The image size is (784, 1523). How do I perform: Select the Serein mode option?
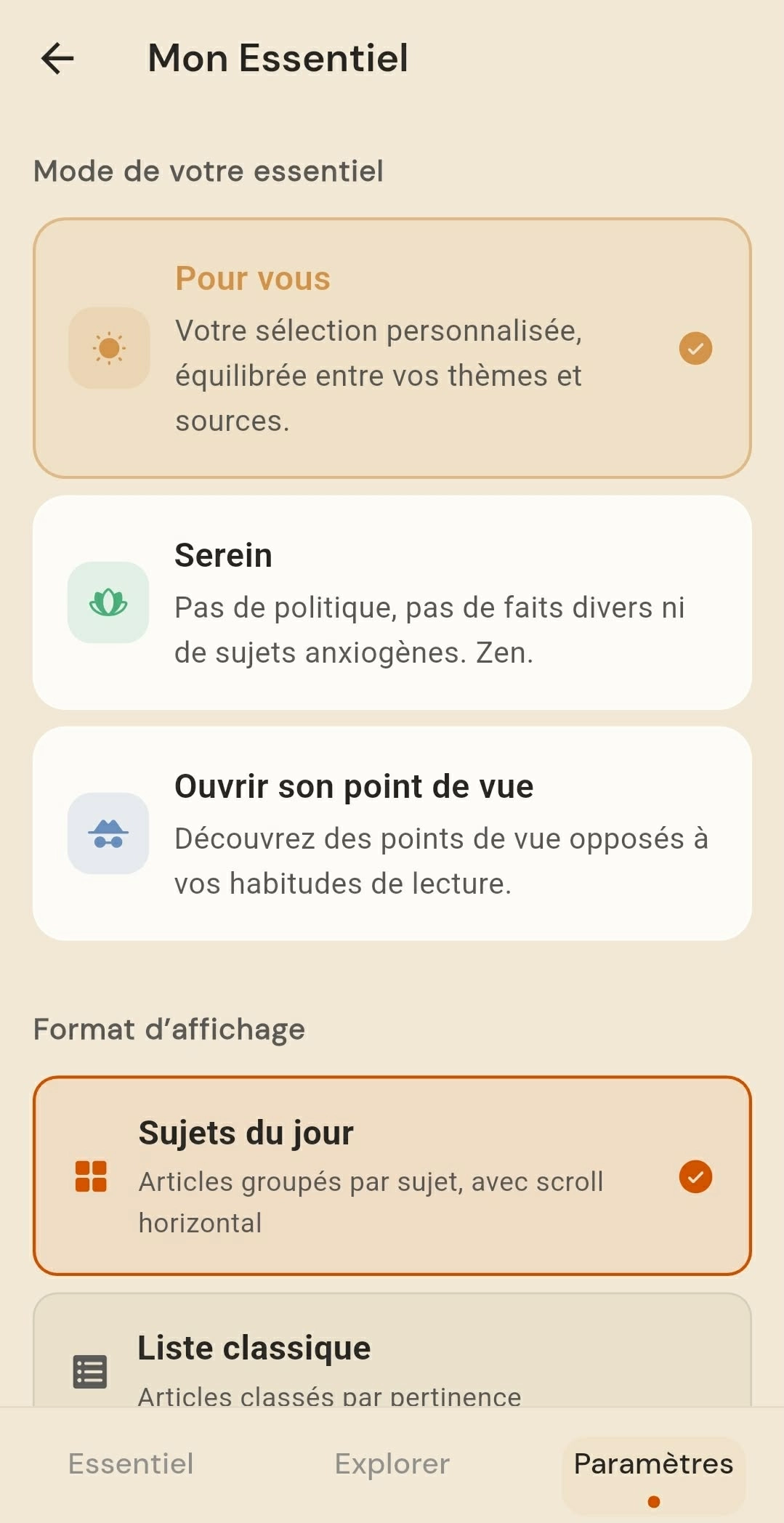392,603
